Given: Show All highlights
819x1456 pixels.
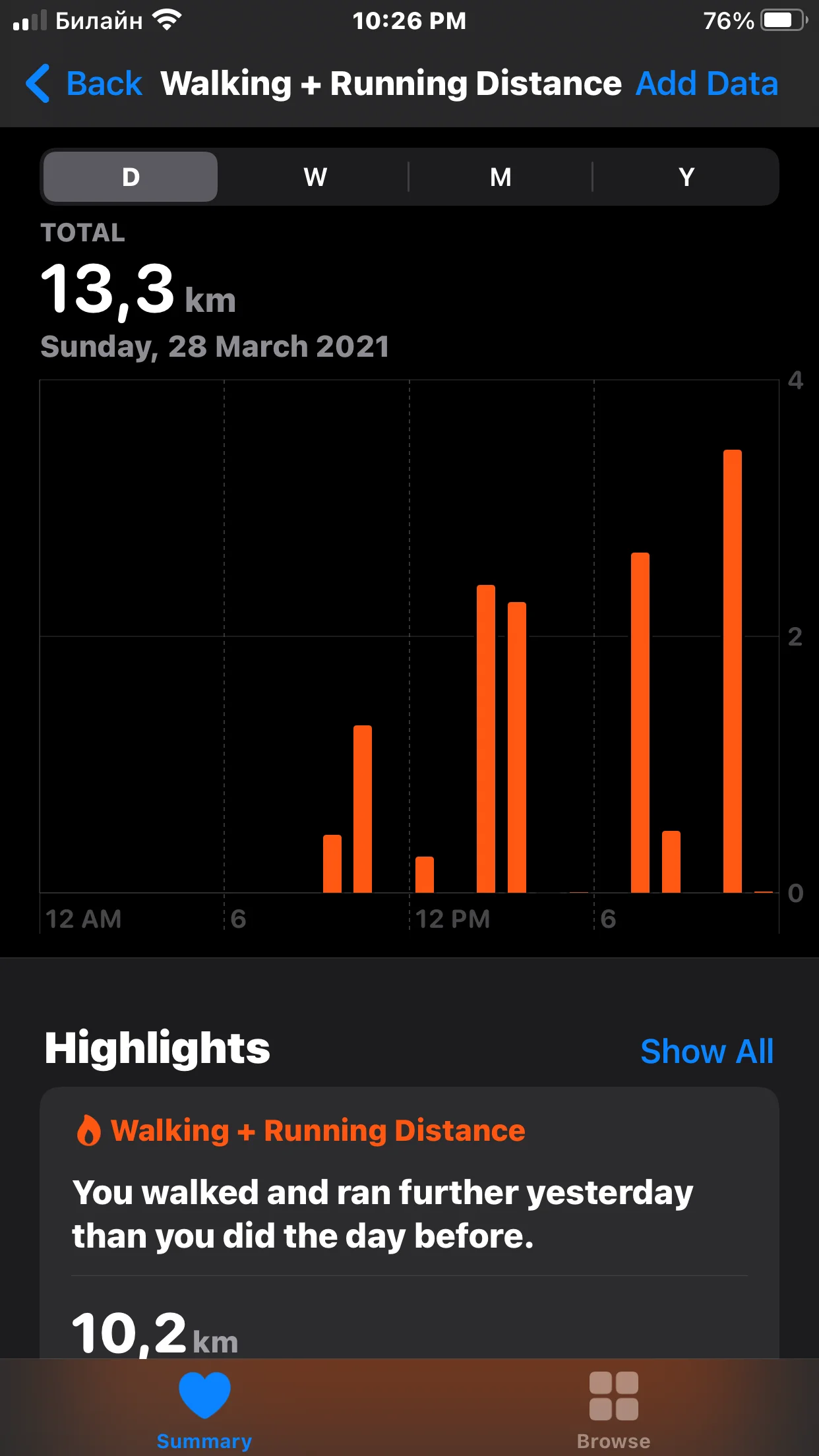Looking at the screenshot, I should (x=706, y=1051).
